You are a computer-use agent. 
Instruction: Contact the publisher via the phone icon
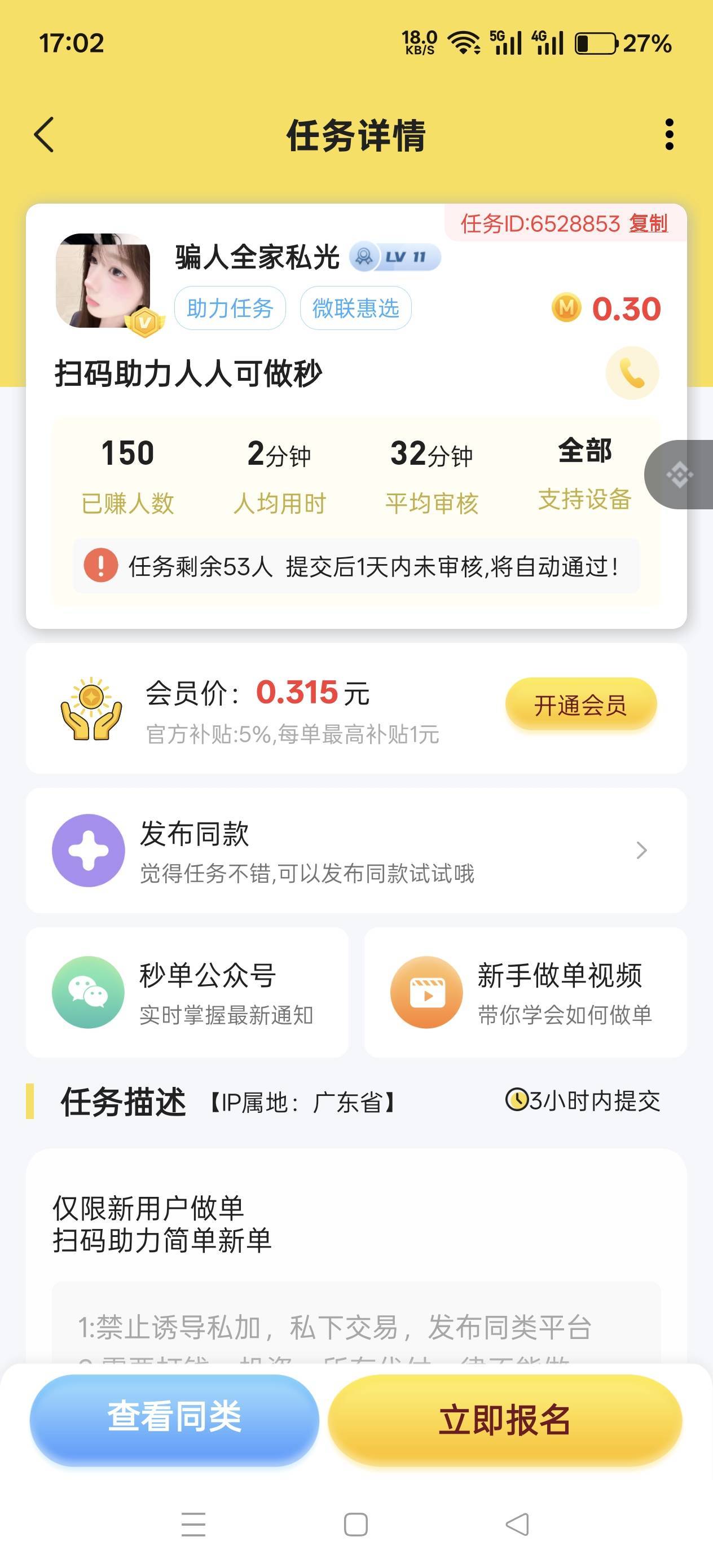pyautogui.click(x=632, y=373)
